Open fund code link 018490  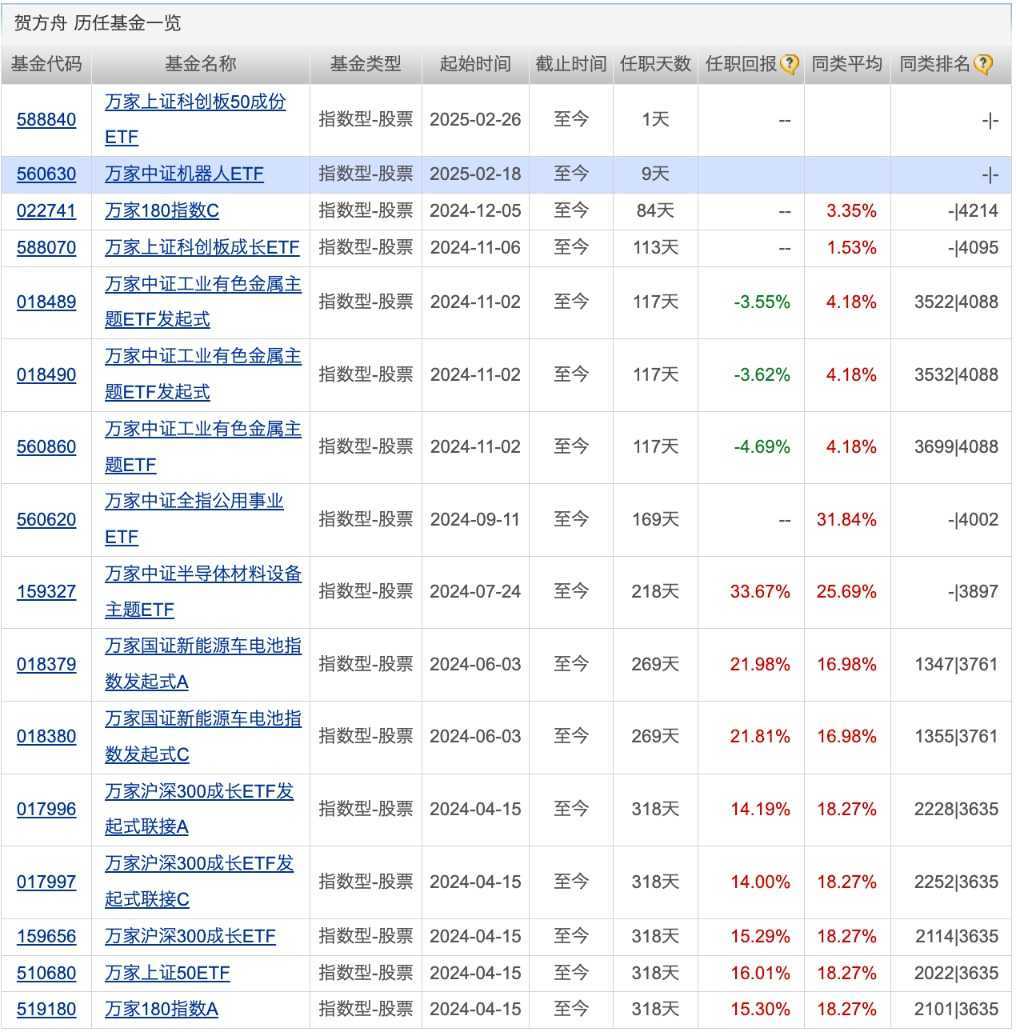pos(46,375)
